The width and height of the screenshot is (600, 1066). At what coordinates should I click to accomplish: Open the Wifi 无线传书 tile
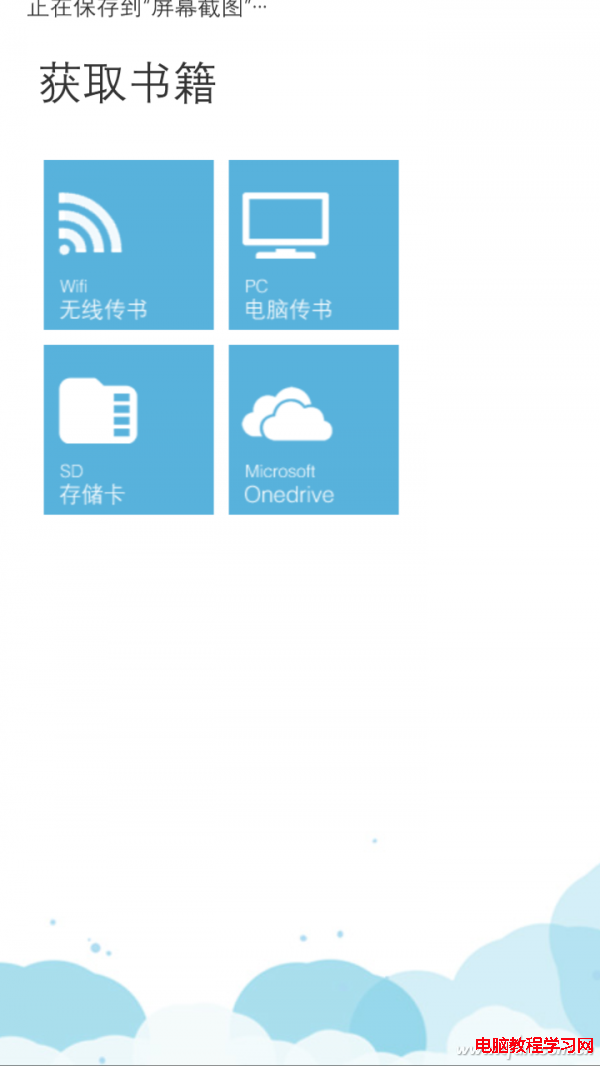click(x=128, y=244)
